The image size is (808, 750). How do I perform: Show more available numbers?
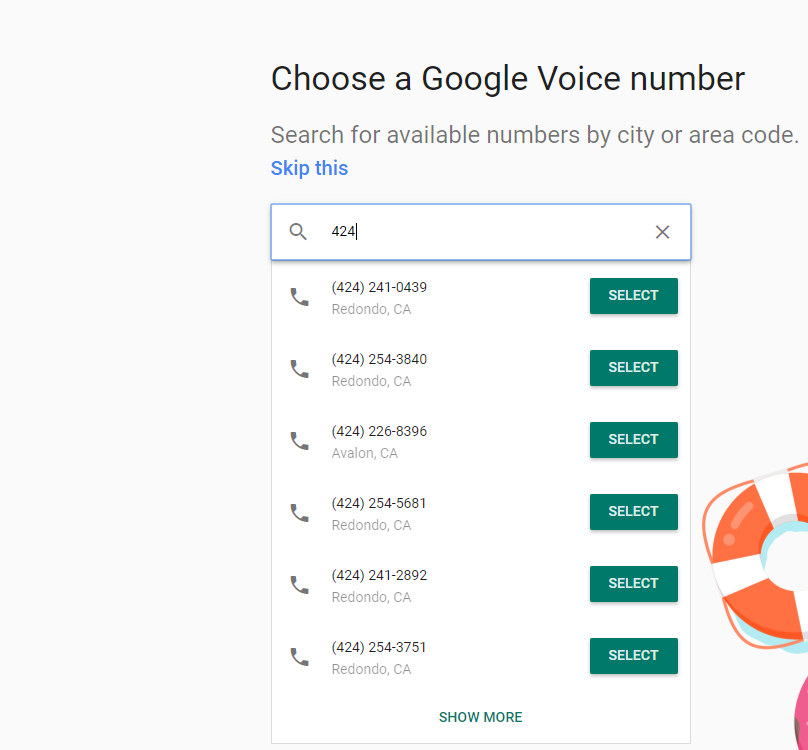pyautogui.click(x=480, y=717)
